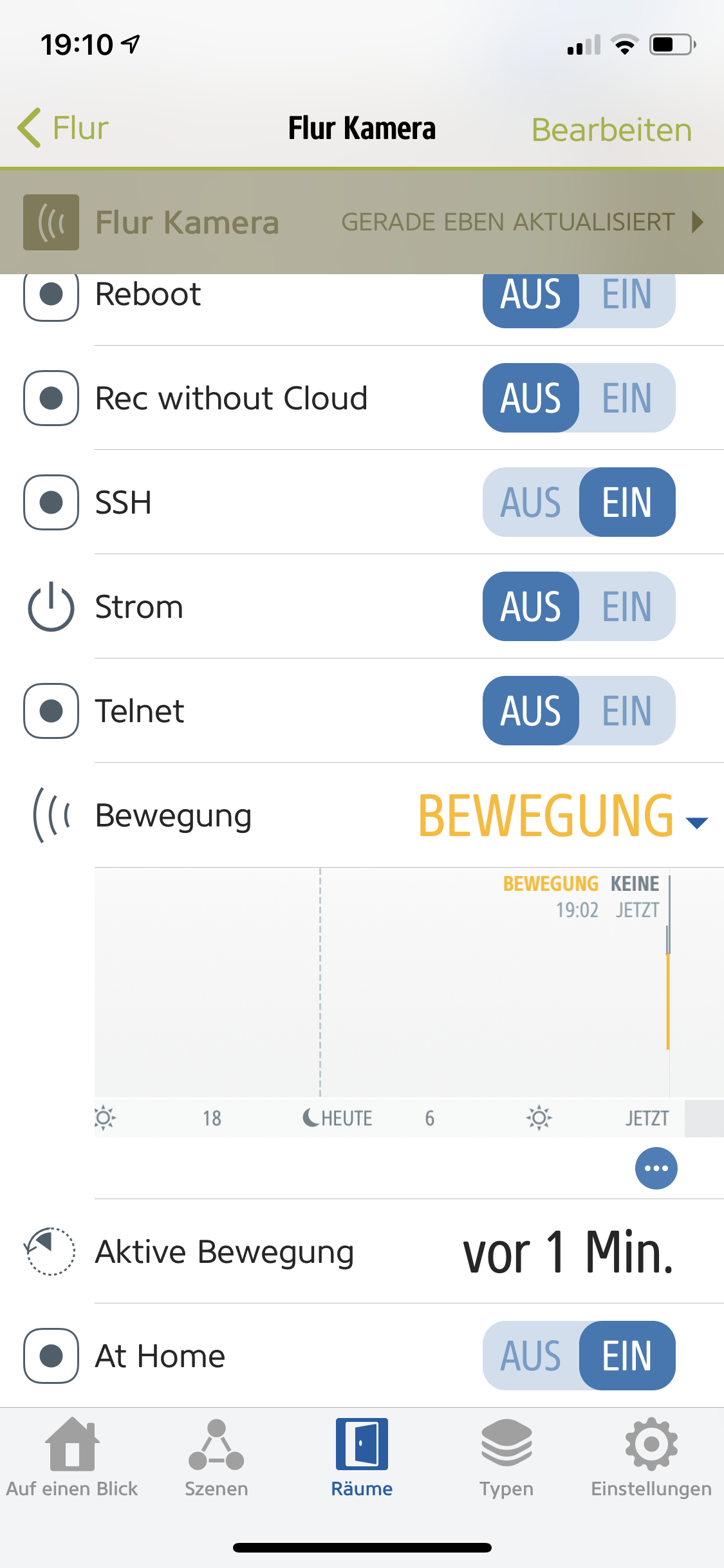Open more options for motion chart
This screenshot has height=1568, width=724.
tap(656, 1168)
